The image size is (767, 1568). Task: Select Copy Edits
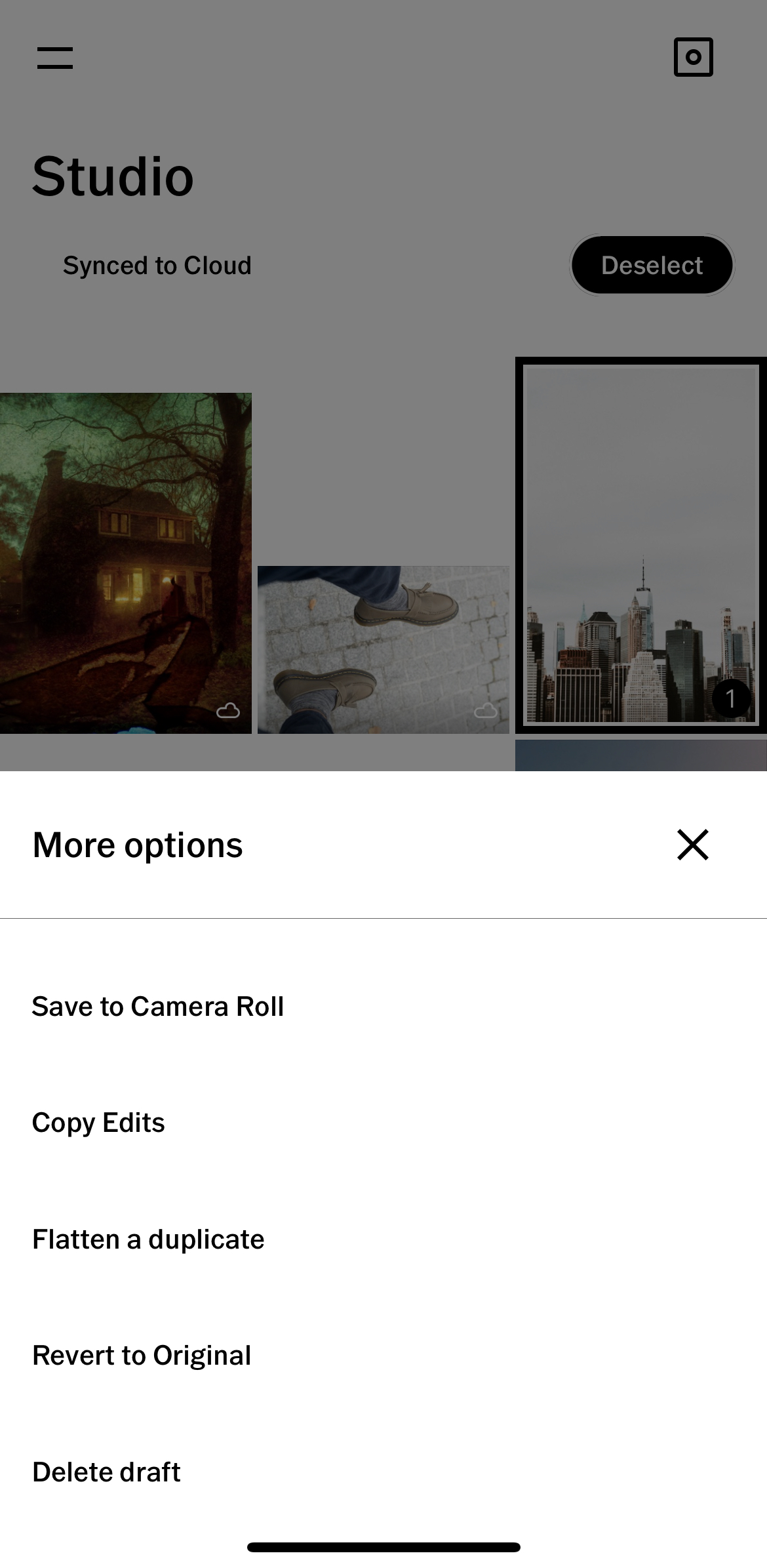[98, 1123]
